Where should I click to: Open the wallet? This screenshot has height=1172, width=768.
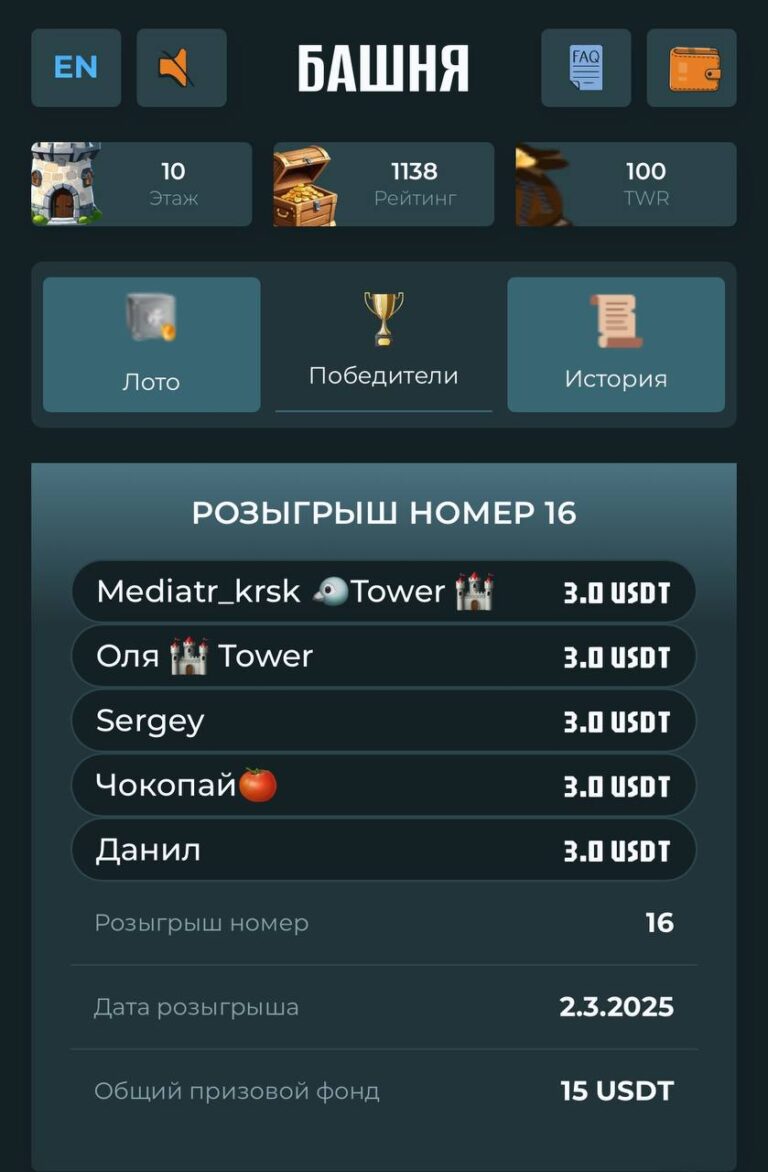691,67
